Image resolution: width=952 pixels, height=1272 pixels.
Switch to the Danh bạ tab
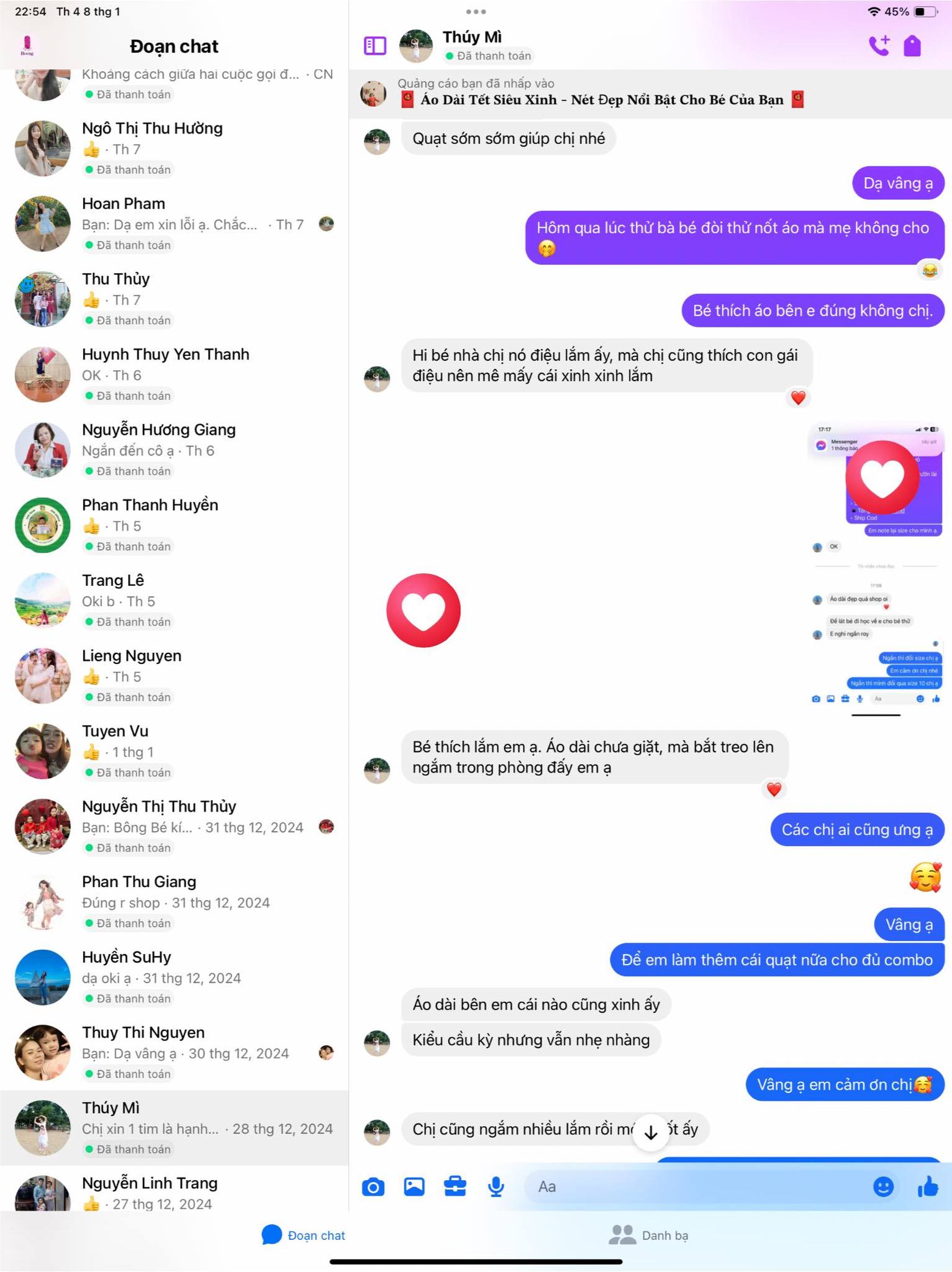[649, 1235]
